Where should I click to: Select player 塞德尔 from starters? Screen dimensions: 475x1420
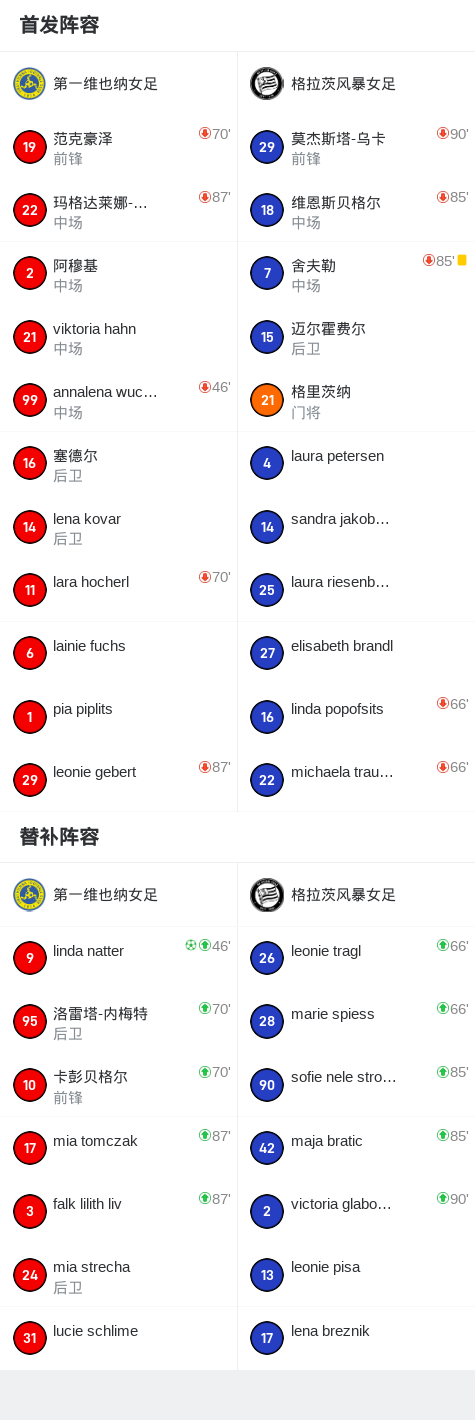[x=118, y=464]
